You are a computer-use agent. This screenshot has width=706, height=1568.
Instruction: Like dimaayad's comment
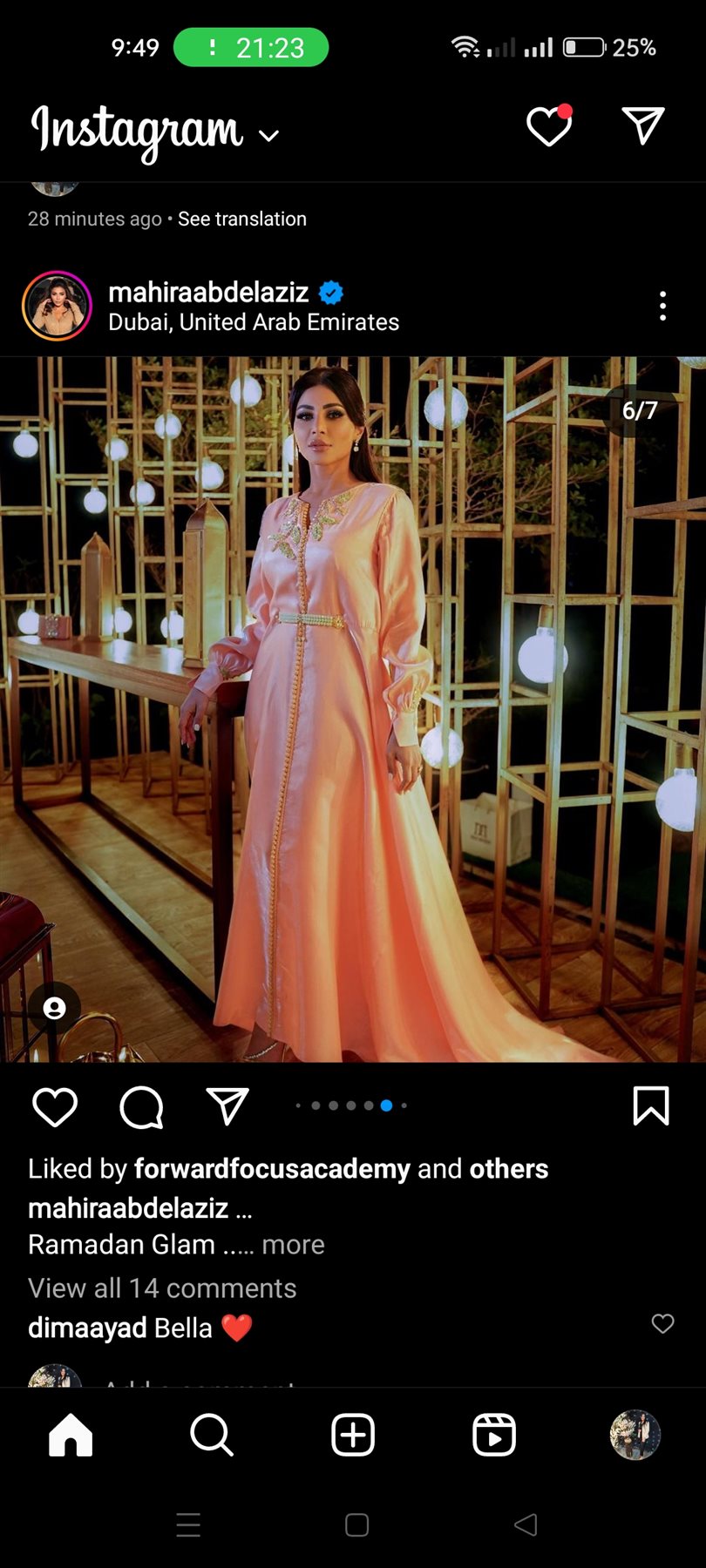662,1324
